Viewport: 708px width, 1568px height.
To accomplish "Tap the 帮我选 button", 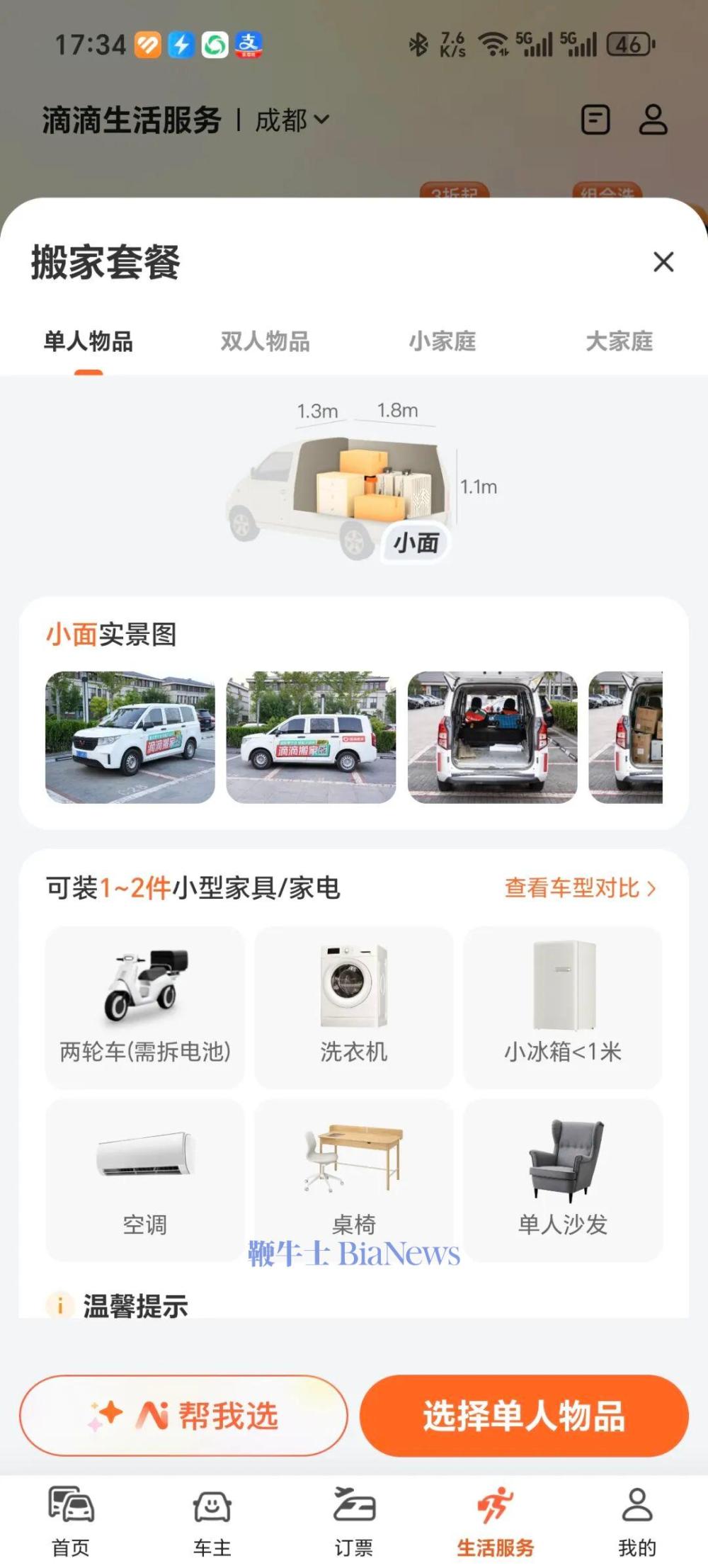I will 183,1416.
